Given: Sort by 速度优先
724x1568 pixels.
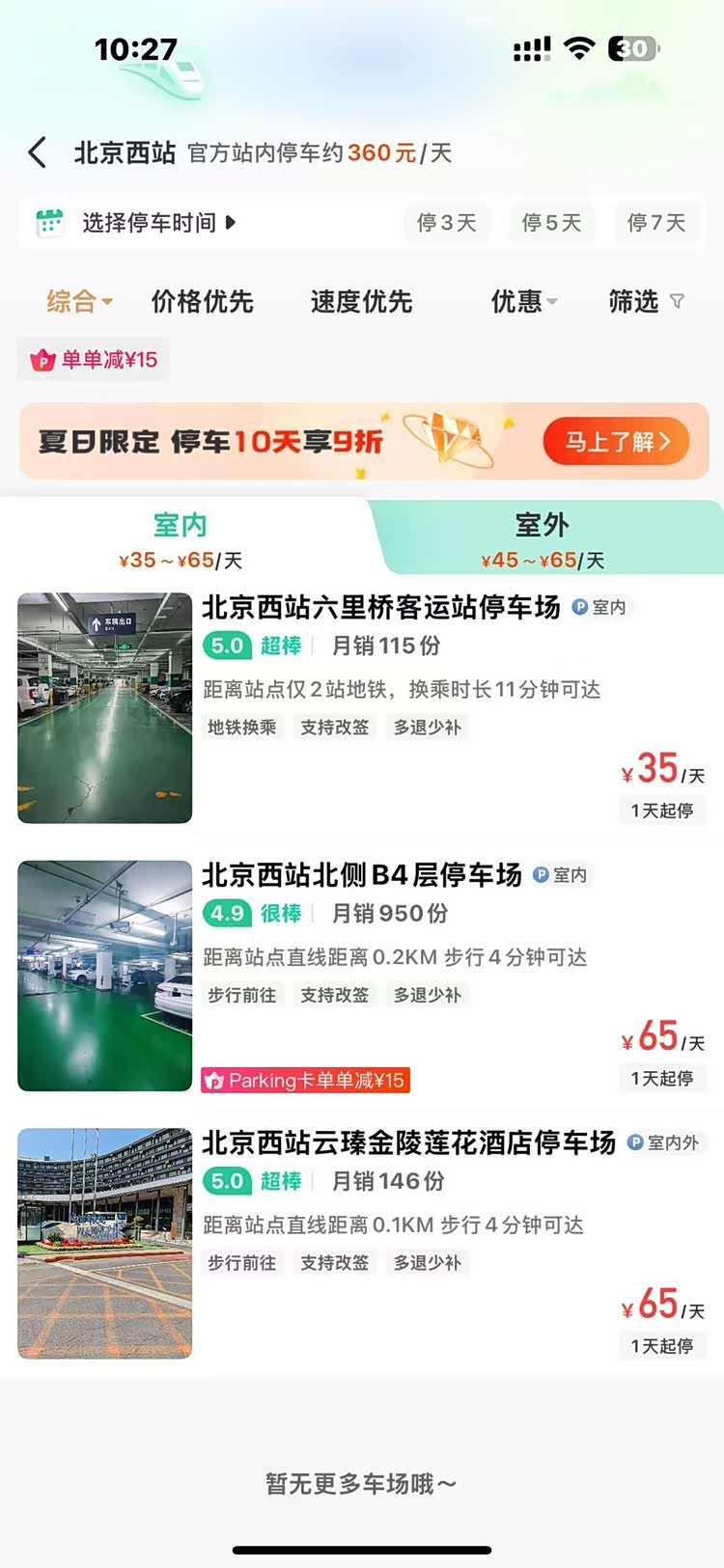Looking at the screenshot, I should point(361,301).
